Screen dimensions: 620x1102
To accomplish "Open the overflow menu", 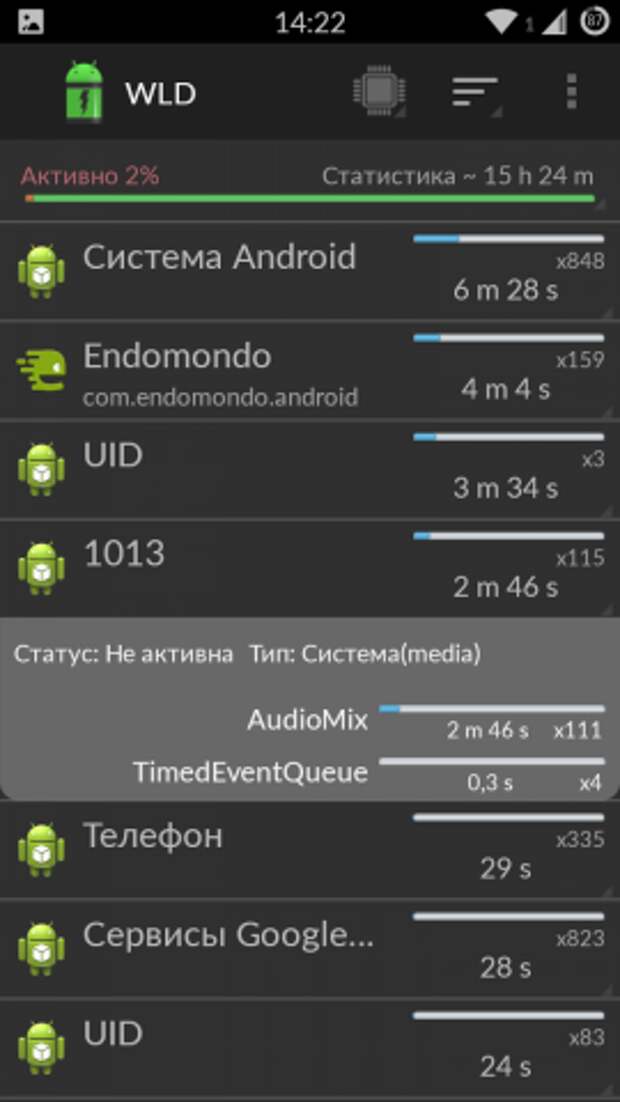I will [571, 92].
